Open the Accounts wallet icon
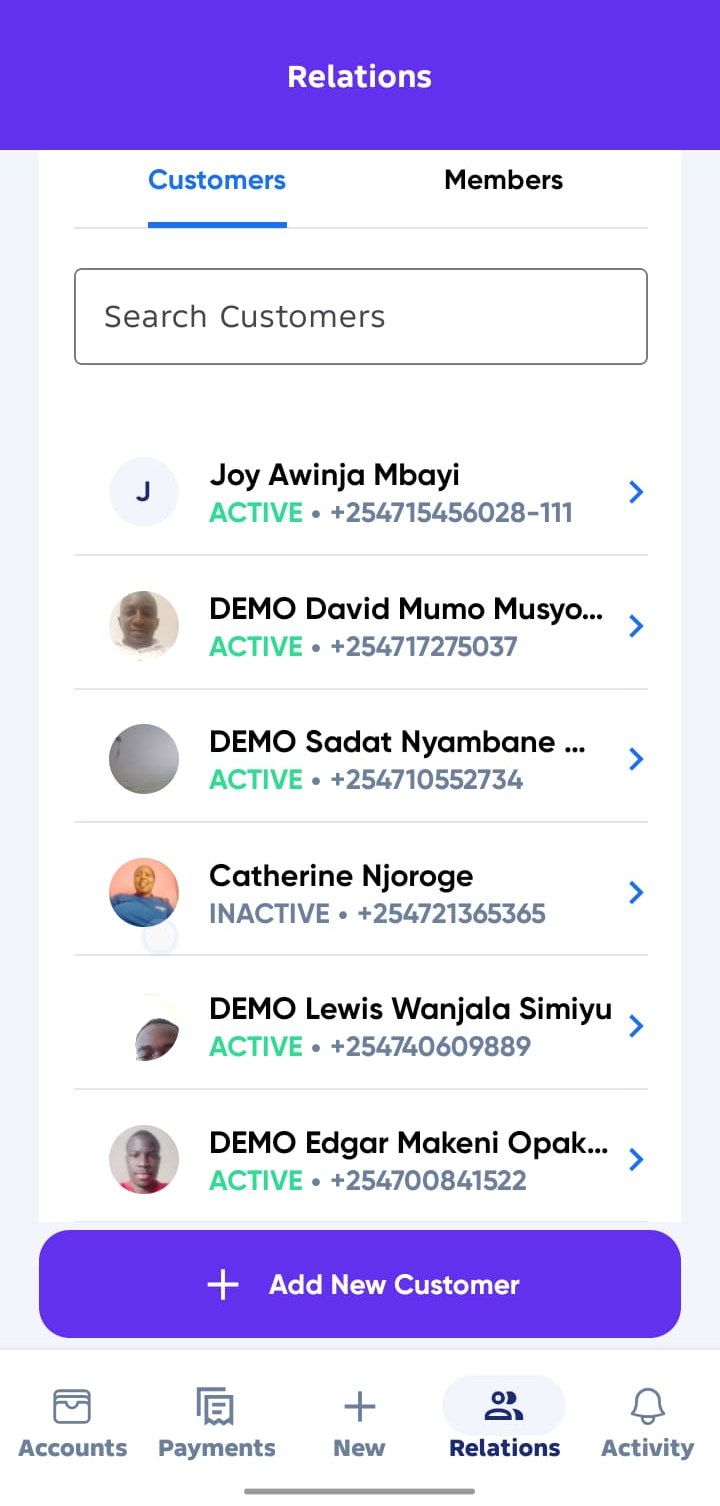Image resolution: width=720 pixels, height=1506 pixels. [x=71, y=1405]
